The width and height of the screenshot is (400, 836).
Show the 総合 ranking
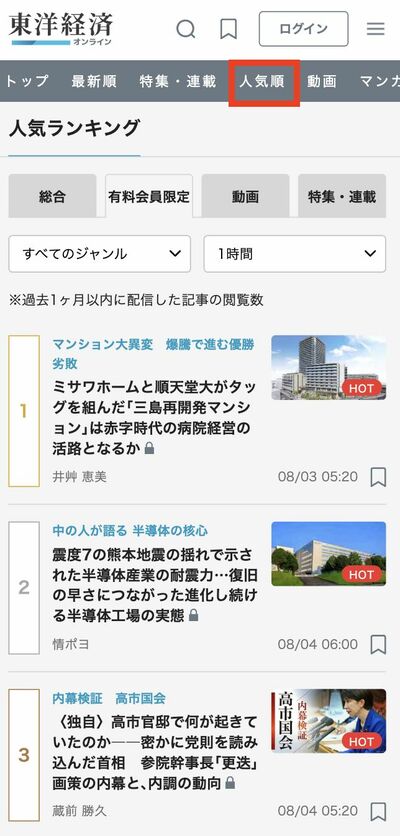point(52,196)
